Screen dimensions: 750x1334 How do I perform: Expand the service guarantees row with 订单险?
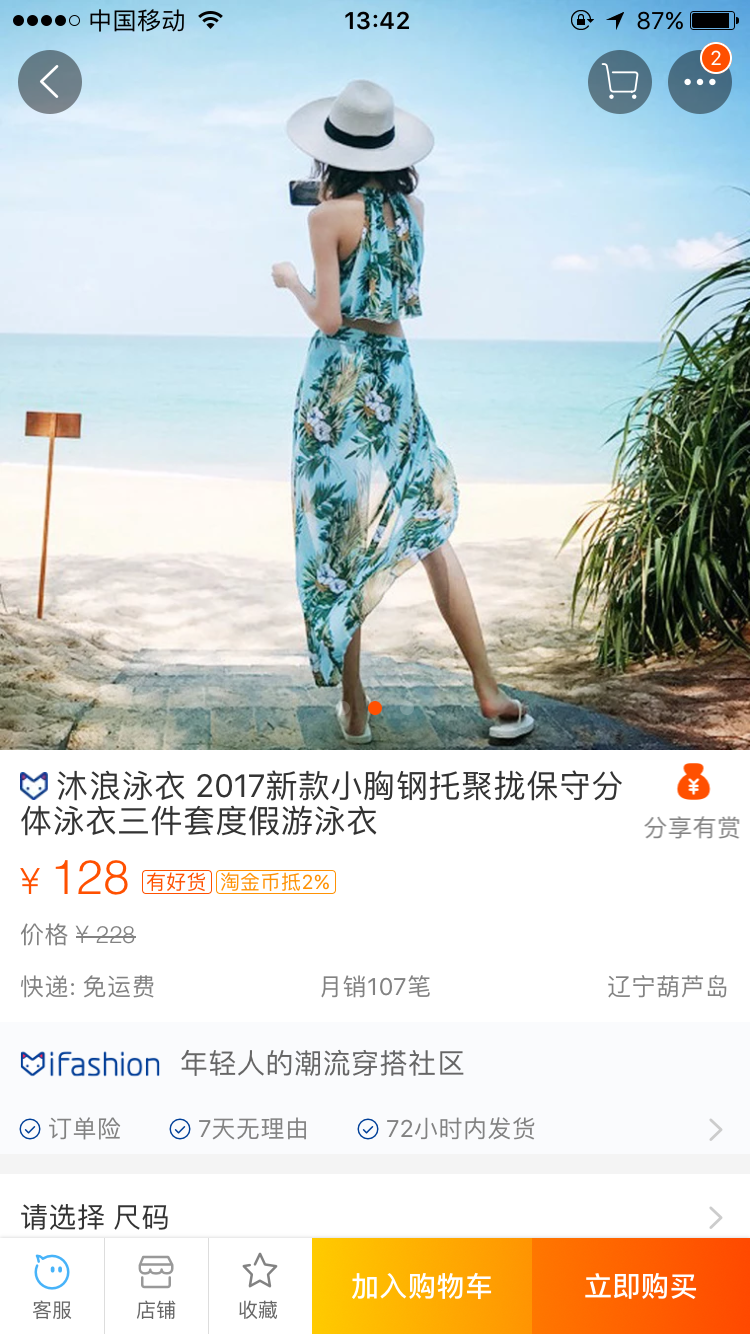click(374, 1130)
